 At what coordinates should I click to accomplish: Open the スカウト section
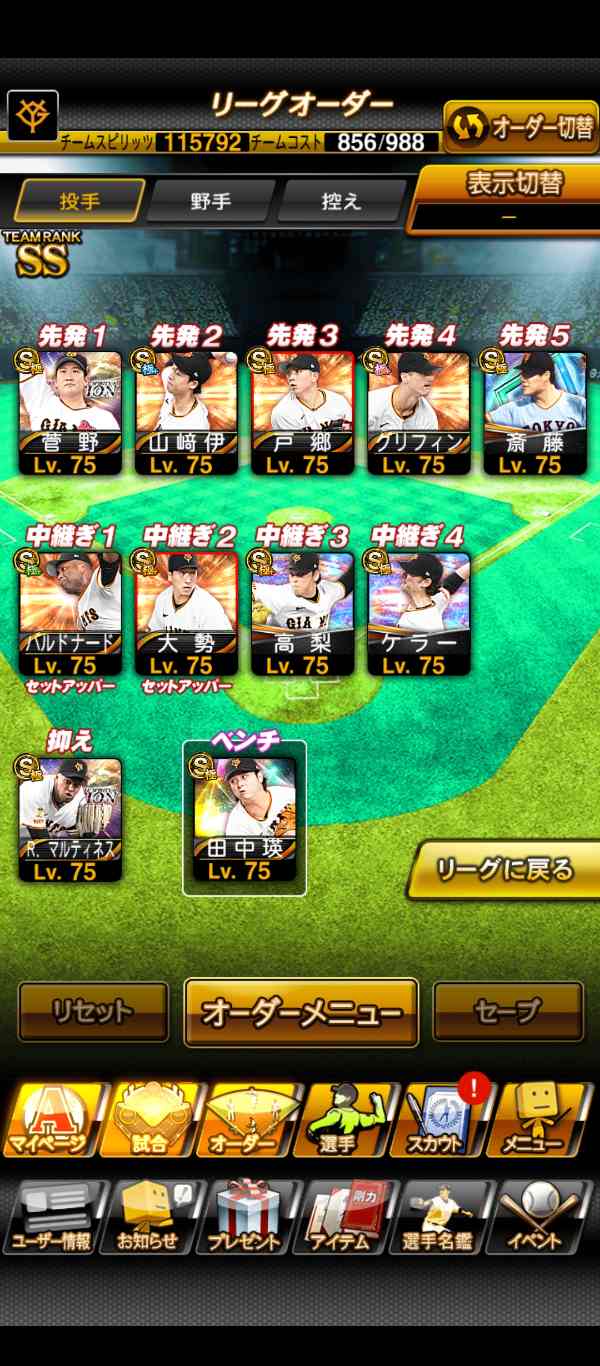click(442, 1119)
